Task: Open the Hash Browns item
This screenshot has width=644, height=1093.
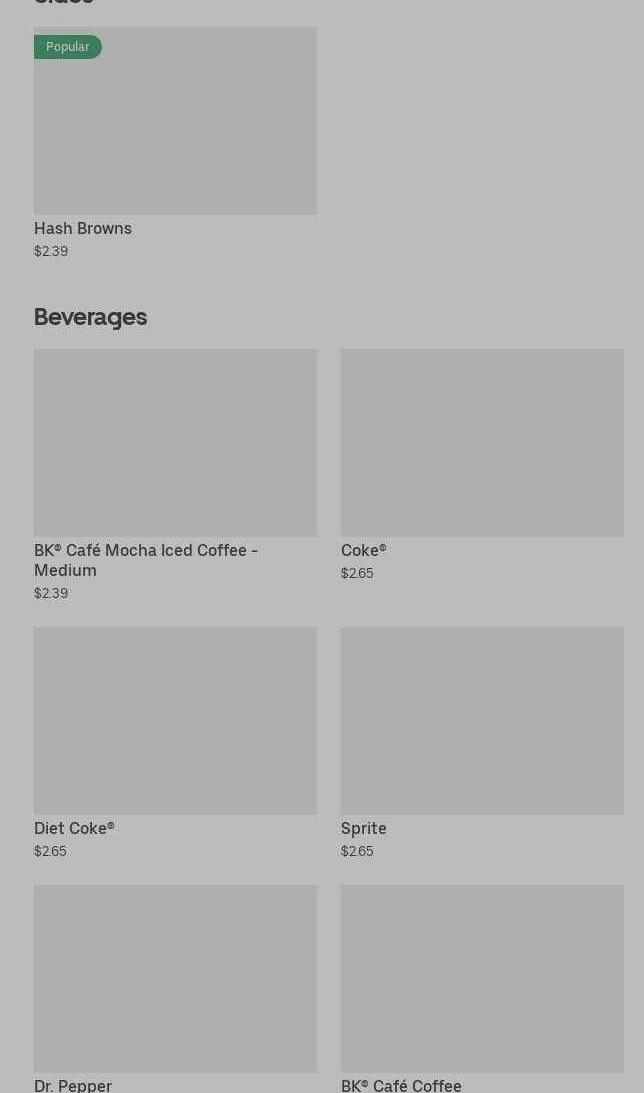Action: click(x=176, y=143)
